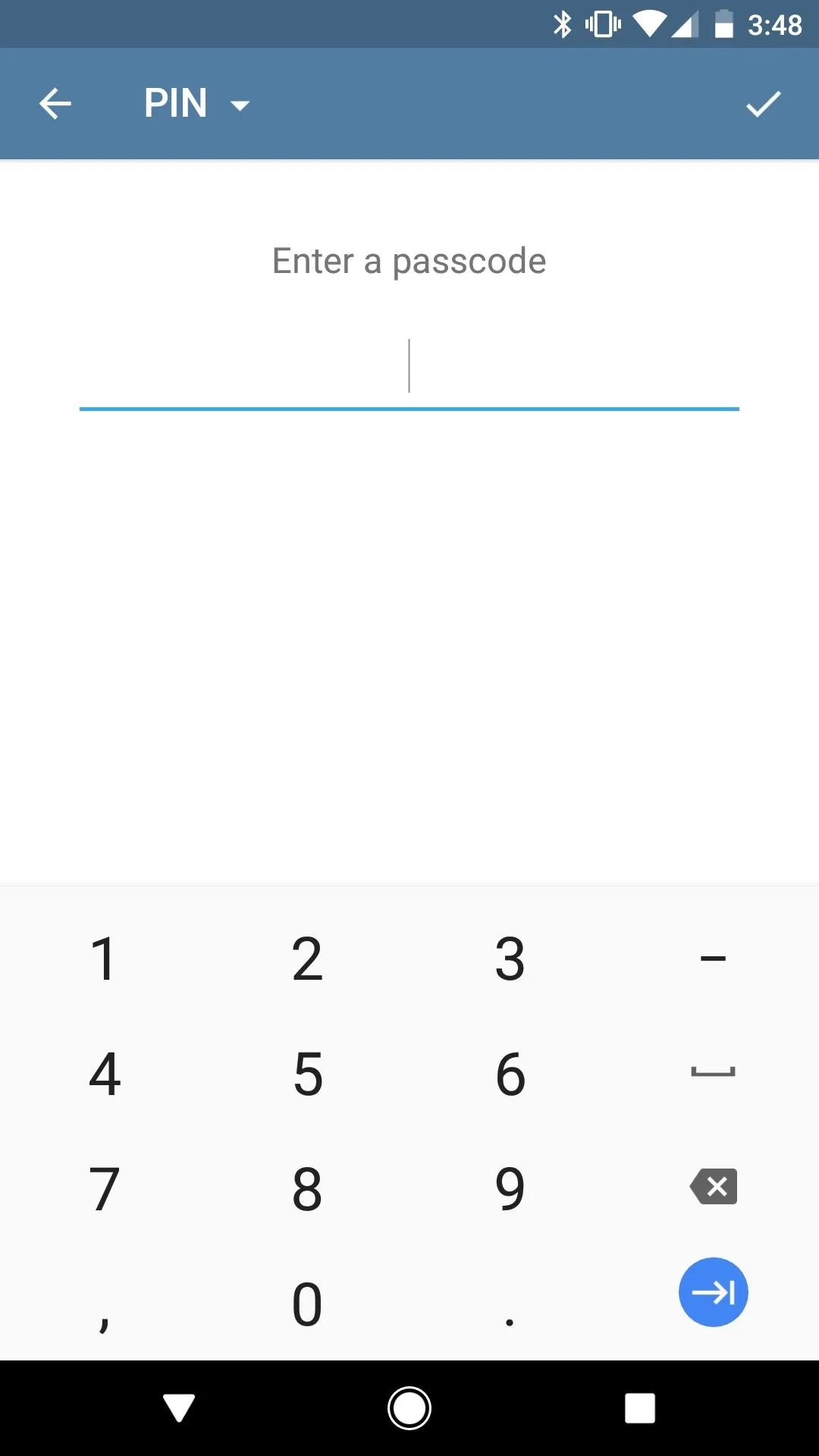Enter digit 7 on the keypad

click(x=104, y=1189)
